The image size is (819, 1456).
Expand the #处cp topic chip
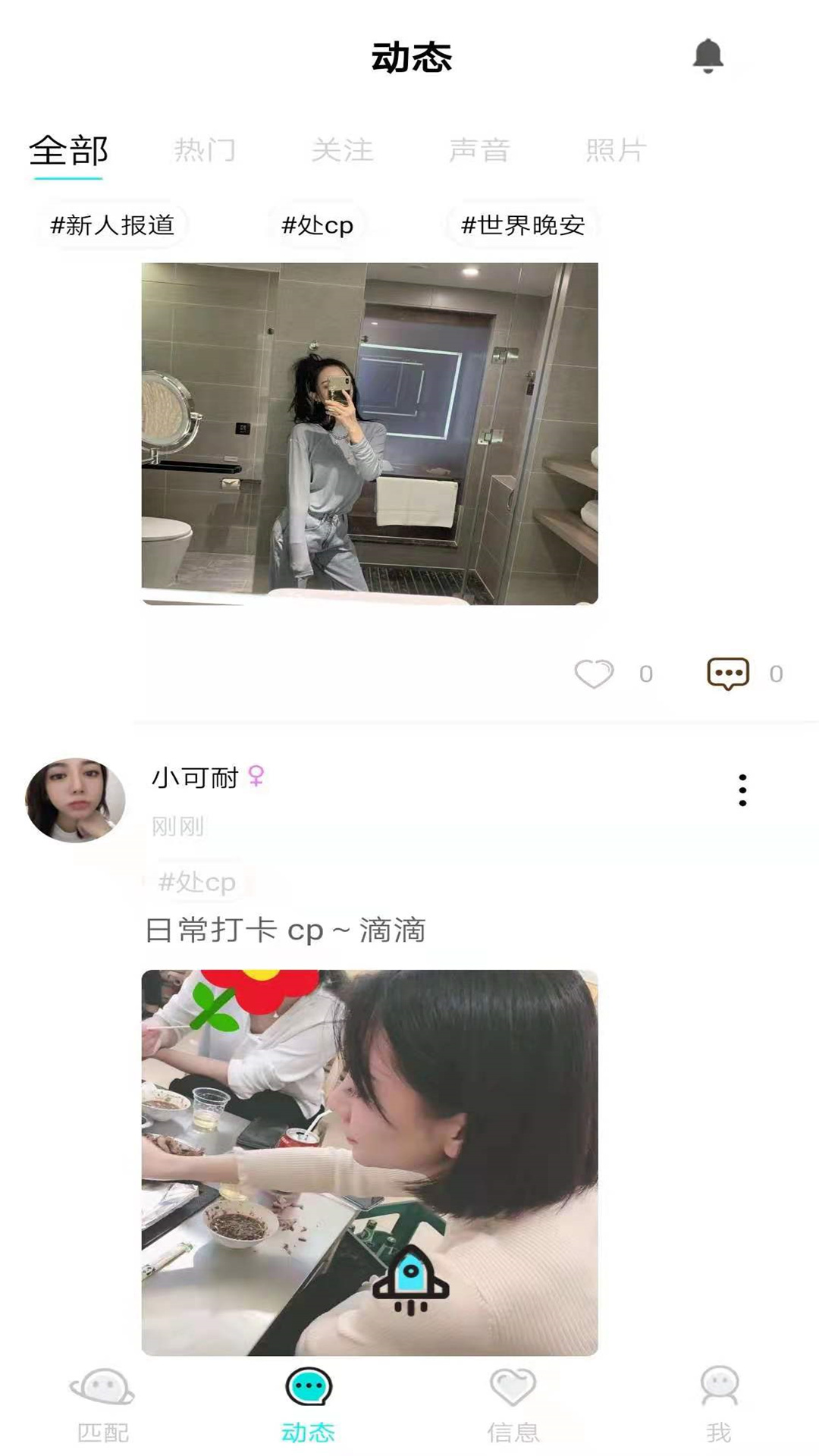[318, 225]
